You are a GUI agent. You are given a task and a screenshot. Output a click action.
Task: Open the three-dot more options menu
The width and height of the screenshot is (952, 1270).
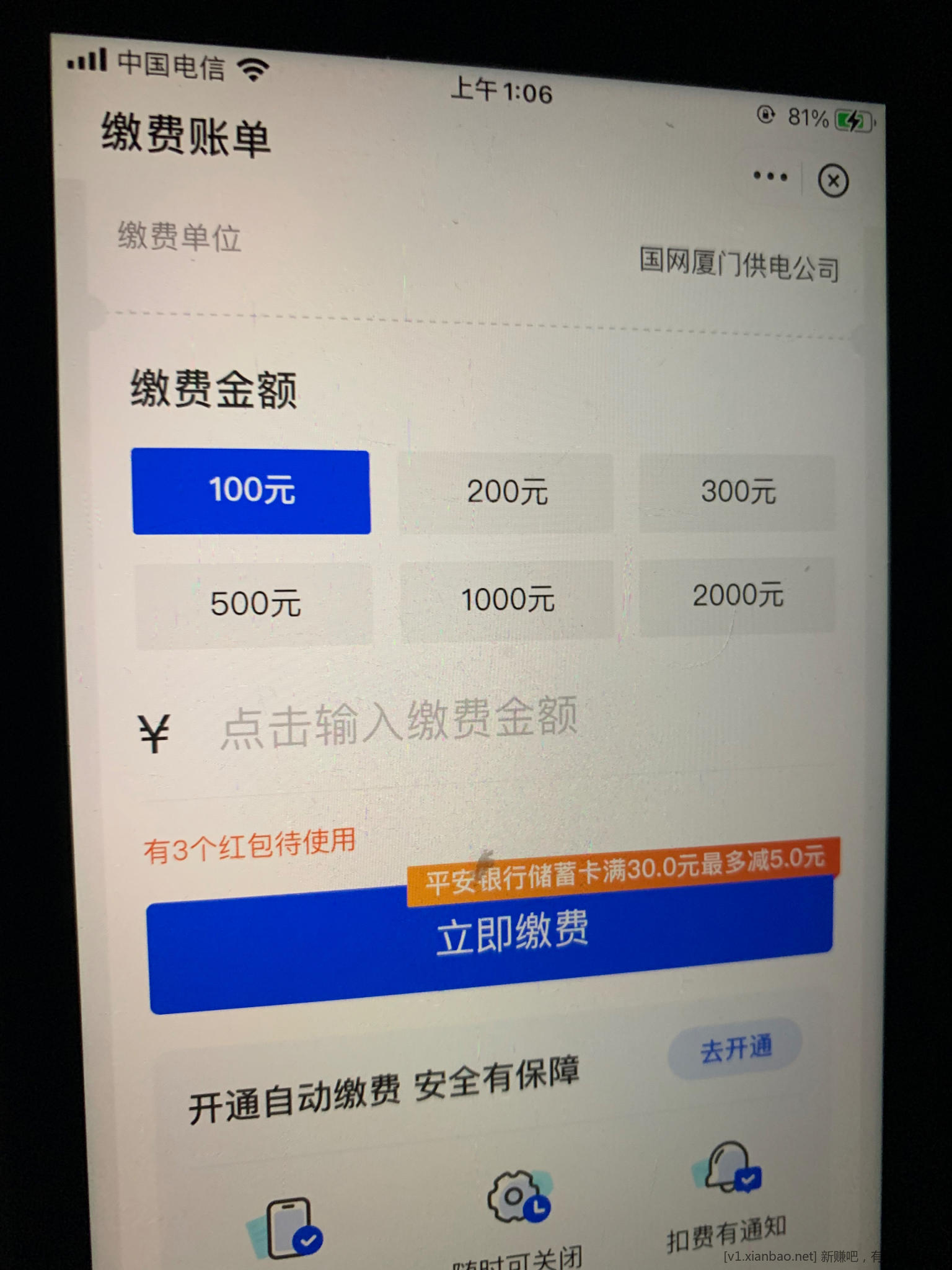click(770, 177)
